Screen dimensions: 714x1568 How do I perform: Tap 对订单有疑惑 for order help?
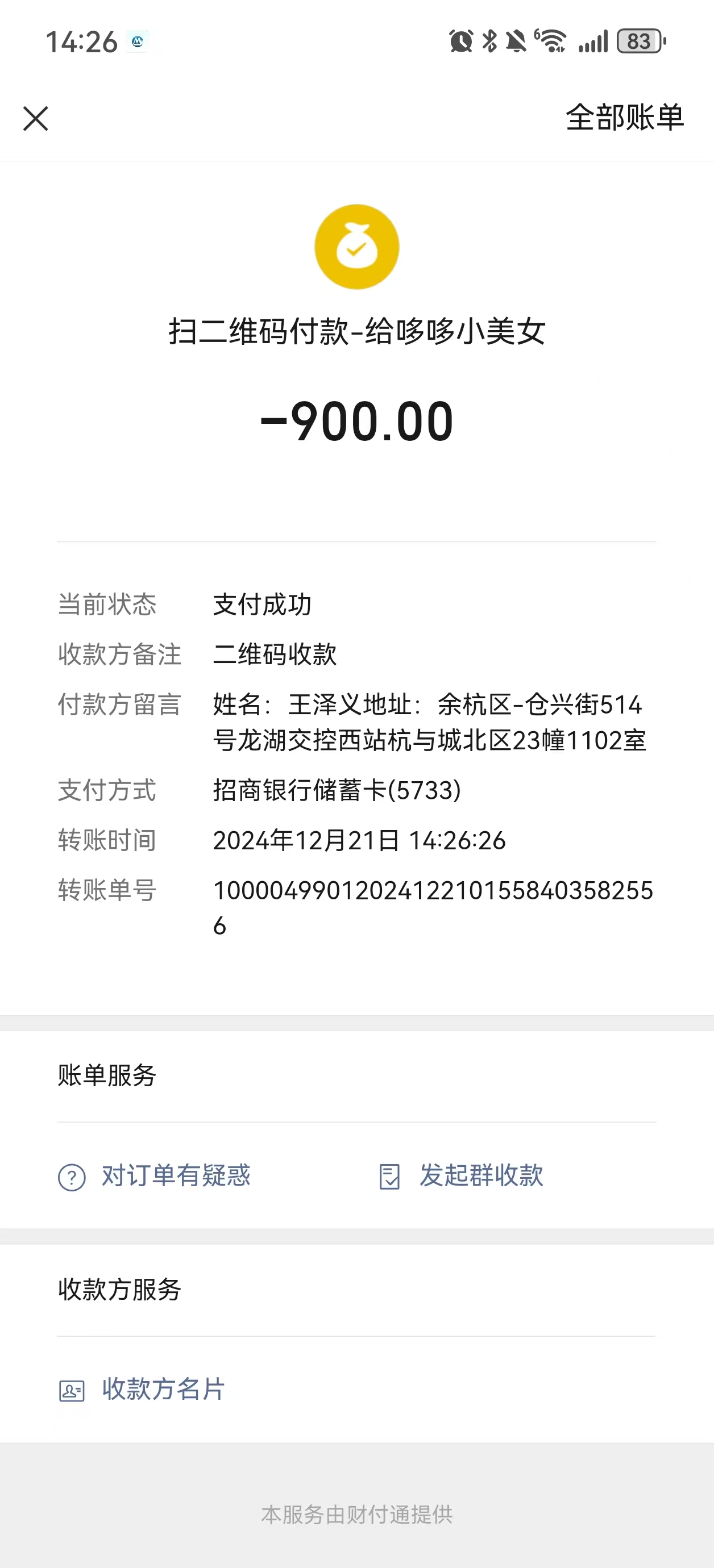coord(155,1175)
